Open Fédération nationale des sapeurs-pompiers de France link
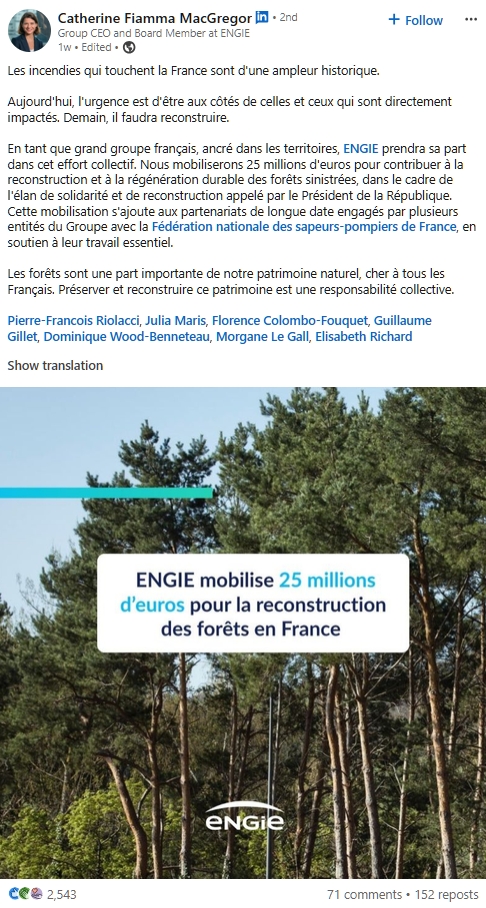486x908 pixels. (304, 227)
